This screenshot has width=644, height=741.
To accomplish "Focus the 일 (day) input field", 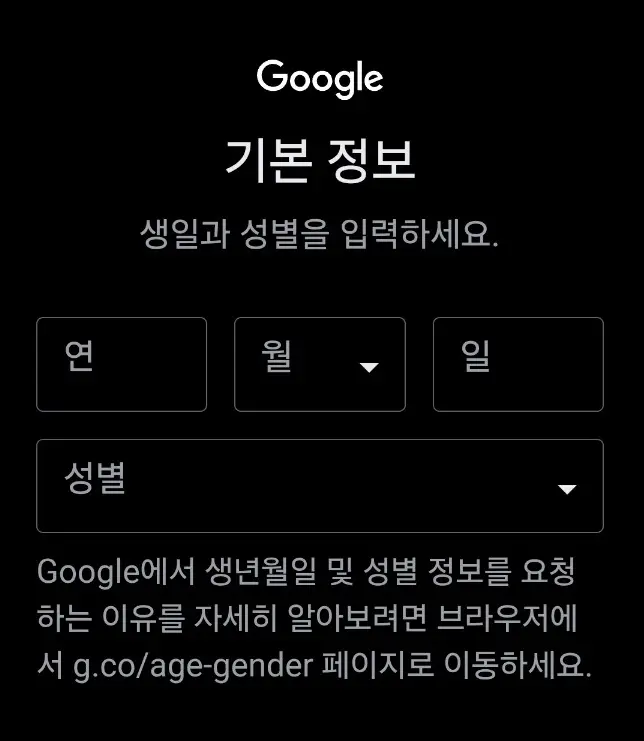I will (x=517, y=364).
